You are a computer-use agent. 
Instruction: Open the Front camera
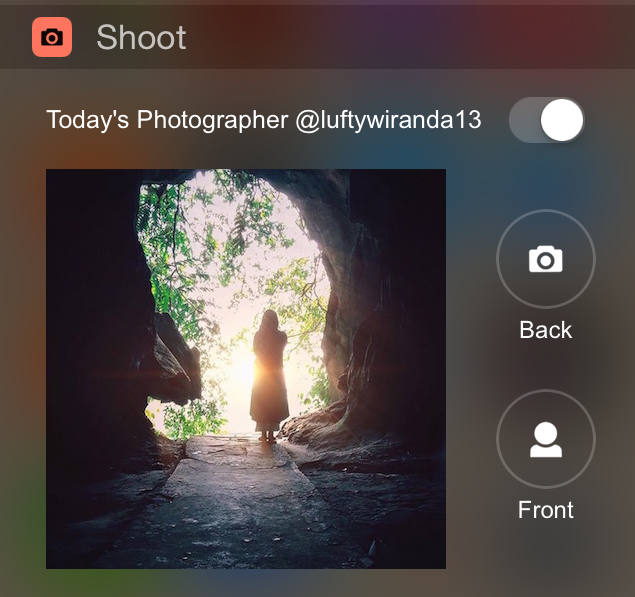coord(546,439)
